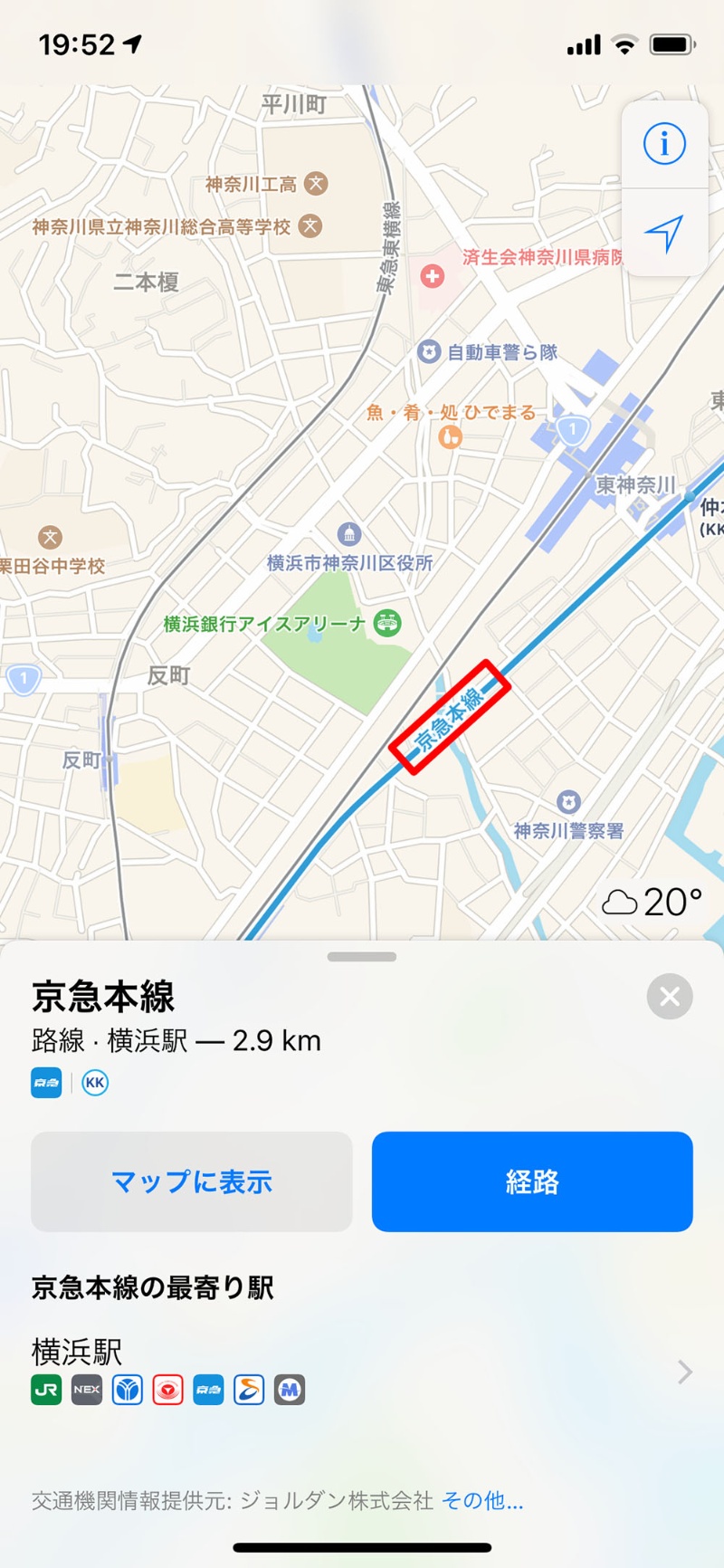This screenshot has height=1568, width=724.
Task: Tap the 済生会神奈川県病院 hospital marker
Action: click(x=433, y=276)
